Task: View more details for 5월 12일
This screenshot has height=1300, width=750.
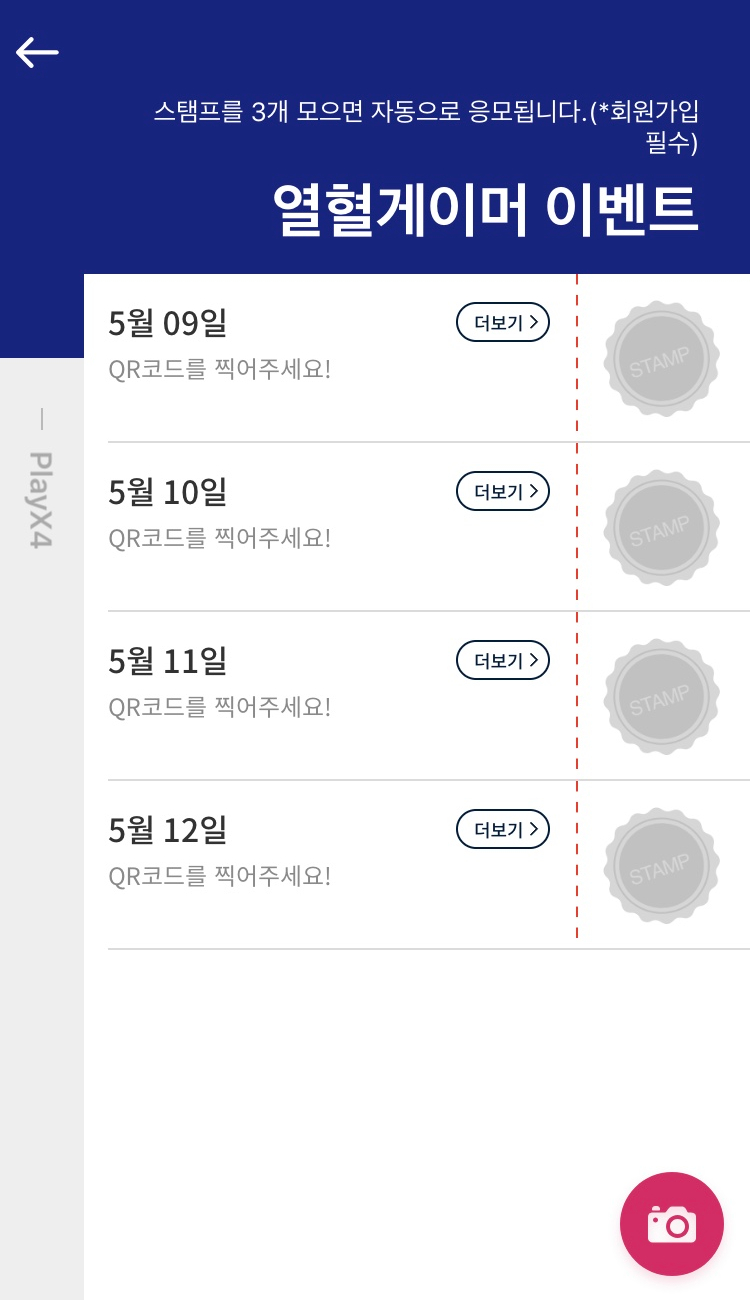Action: (503, 829)
